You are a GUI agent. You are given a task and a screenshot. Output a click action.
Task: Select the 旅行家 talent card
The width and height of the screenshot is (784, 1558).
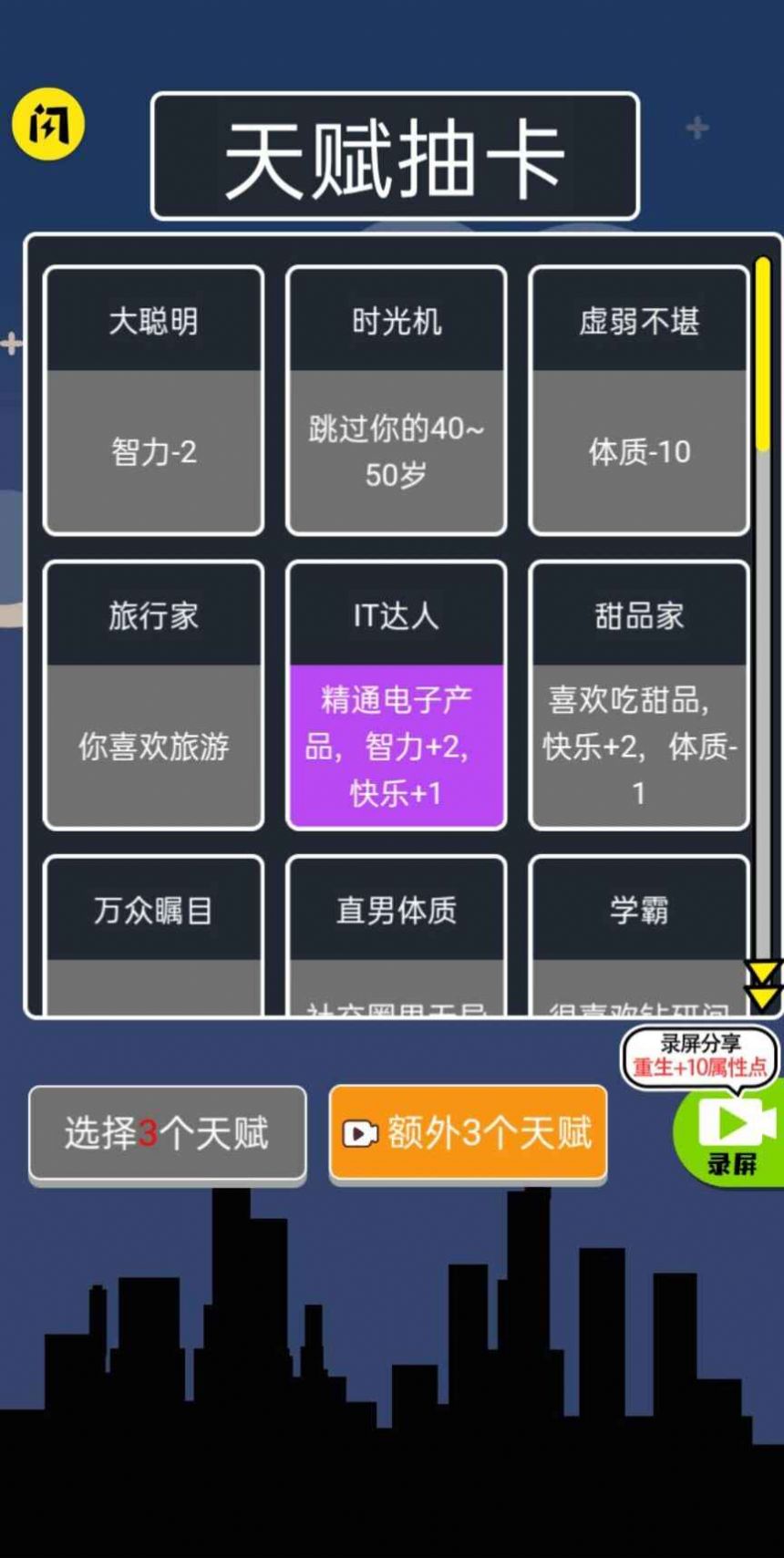point(153,693)
